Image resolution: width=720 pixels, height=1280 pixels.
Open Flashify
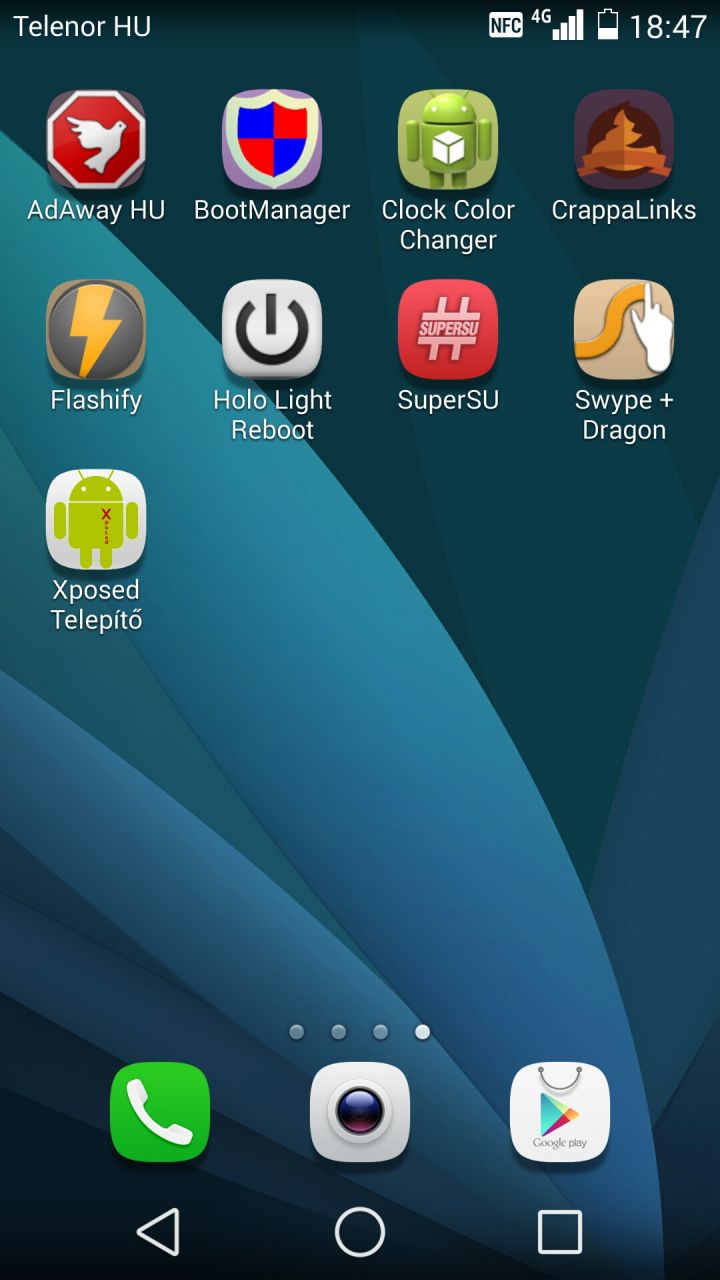point(96,330)
